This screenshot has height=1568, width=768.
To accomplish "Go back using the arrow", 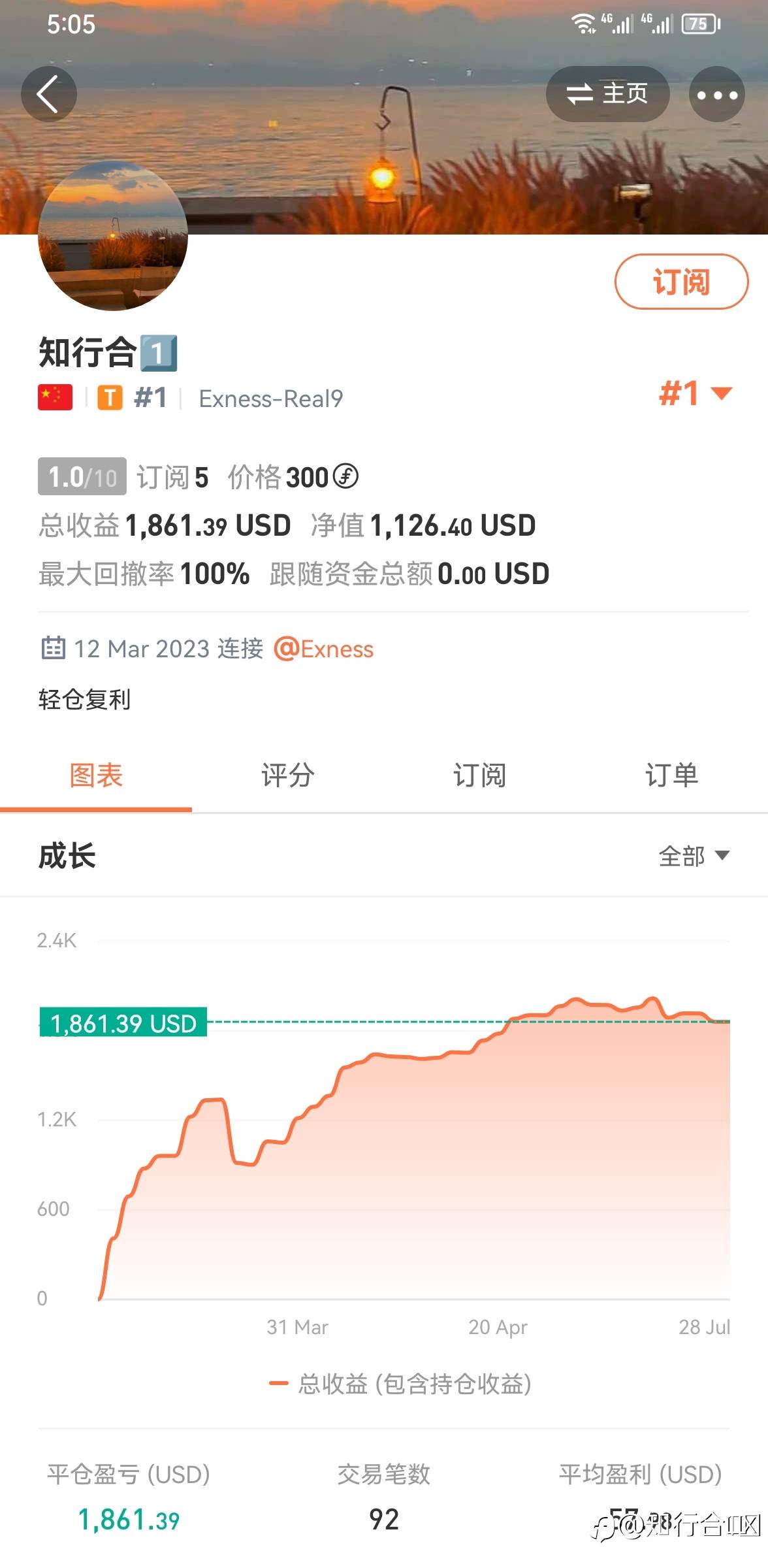I will coord(48,94).
